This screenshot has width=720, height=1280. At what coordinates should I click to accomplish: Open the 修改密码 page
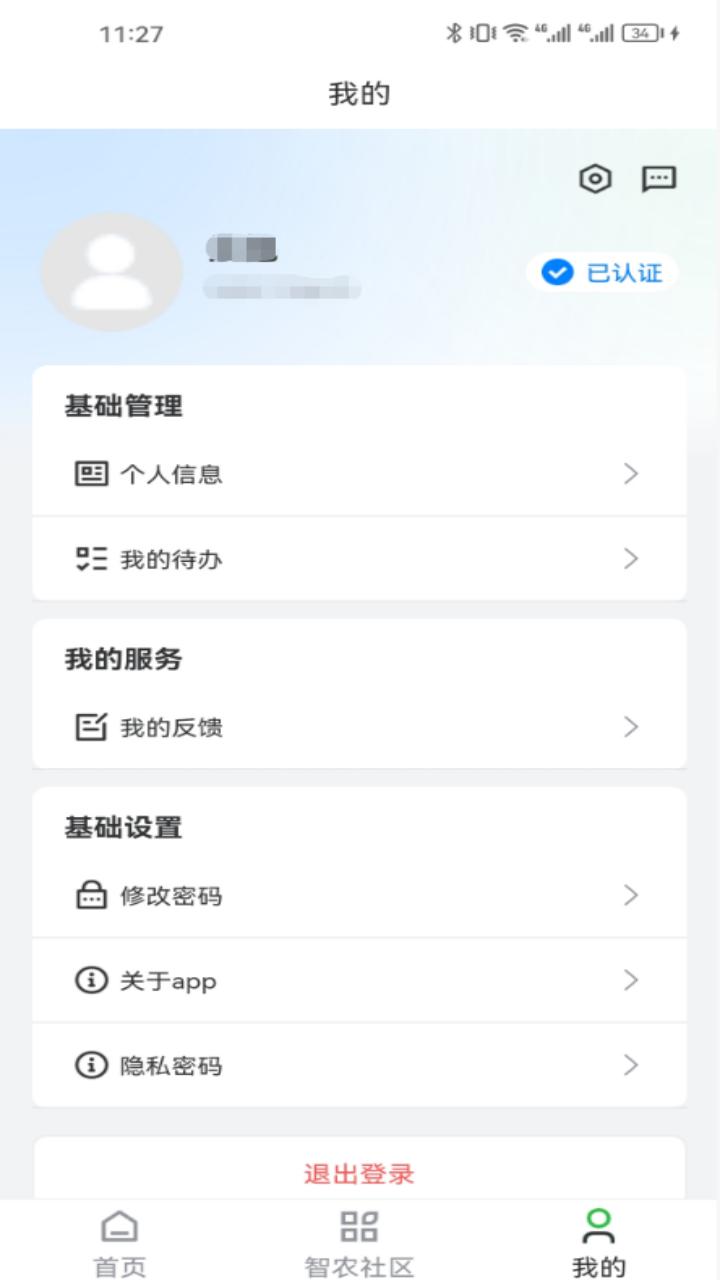(x=360, y=896)
